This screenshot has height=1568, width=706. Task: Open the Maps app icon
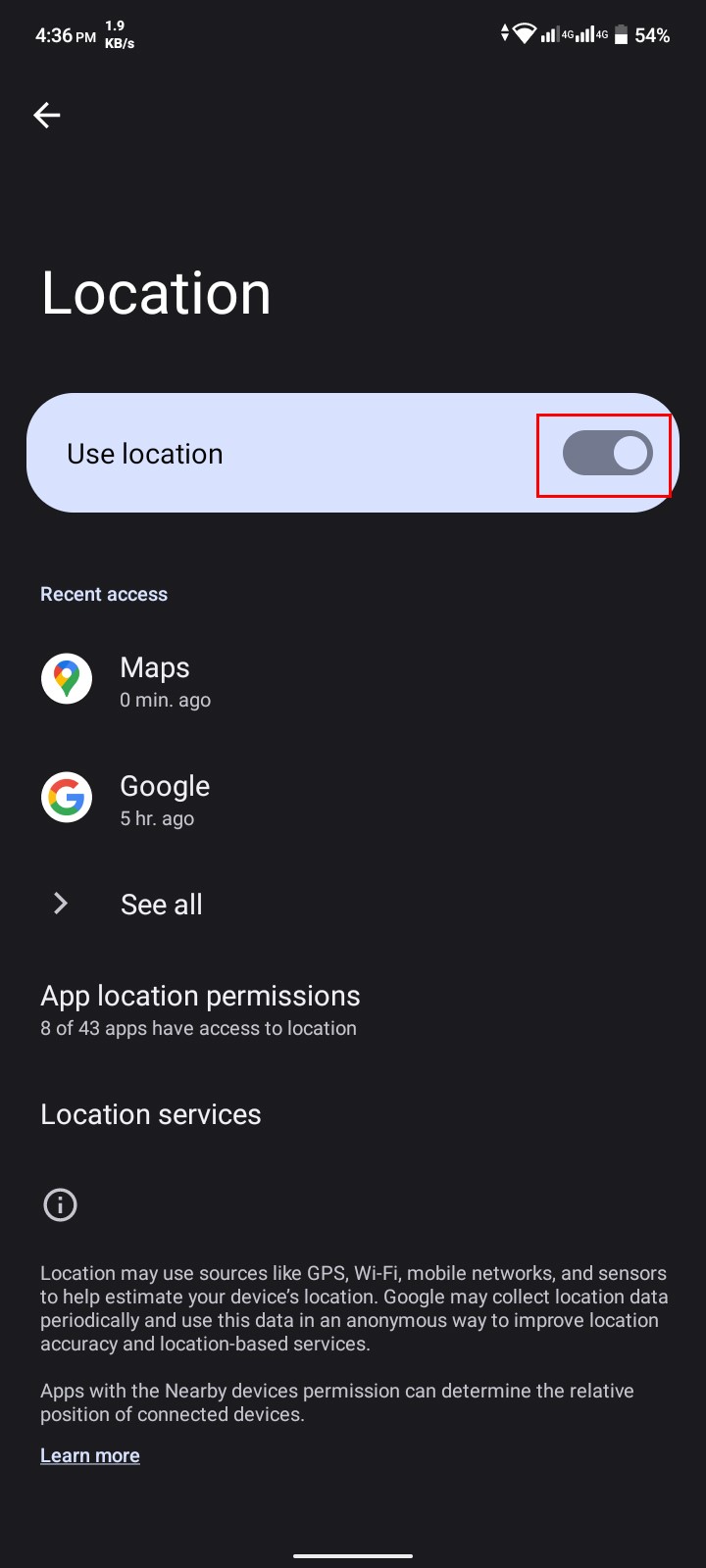tap(65, 678)
